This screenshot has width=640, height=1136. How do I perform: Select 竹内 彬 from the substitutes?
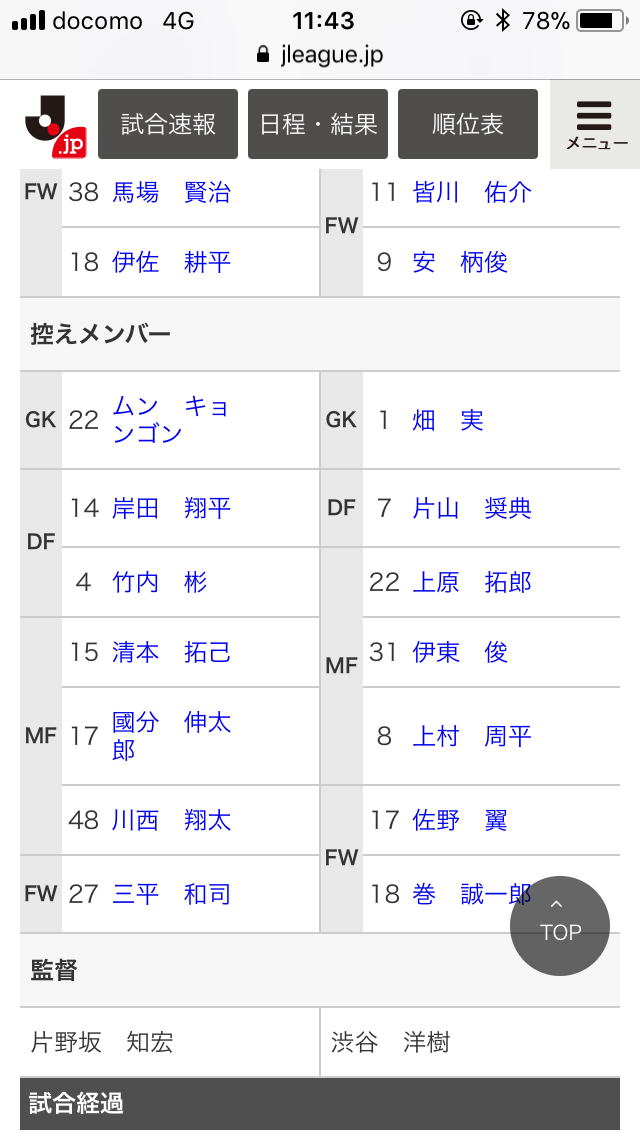[159, 582]
